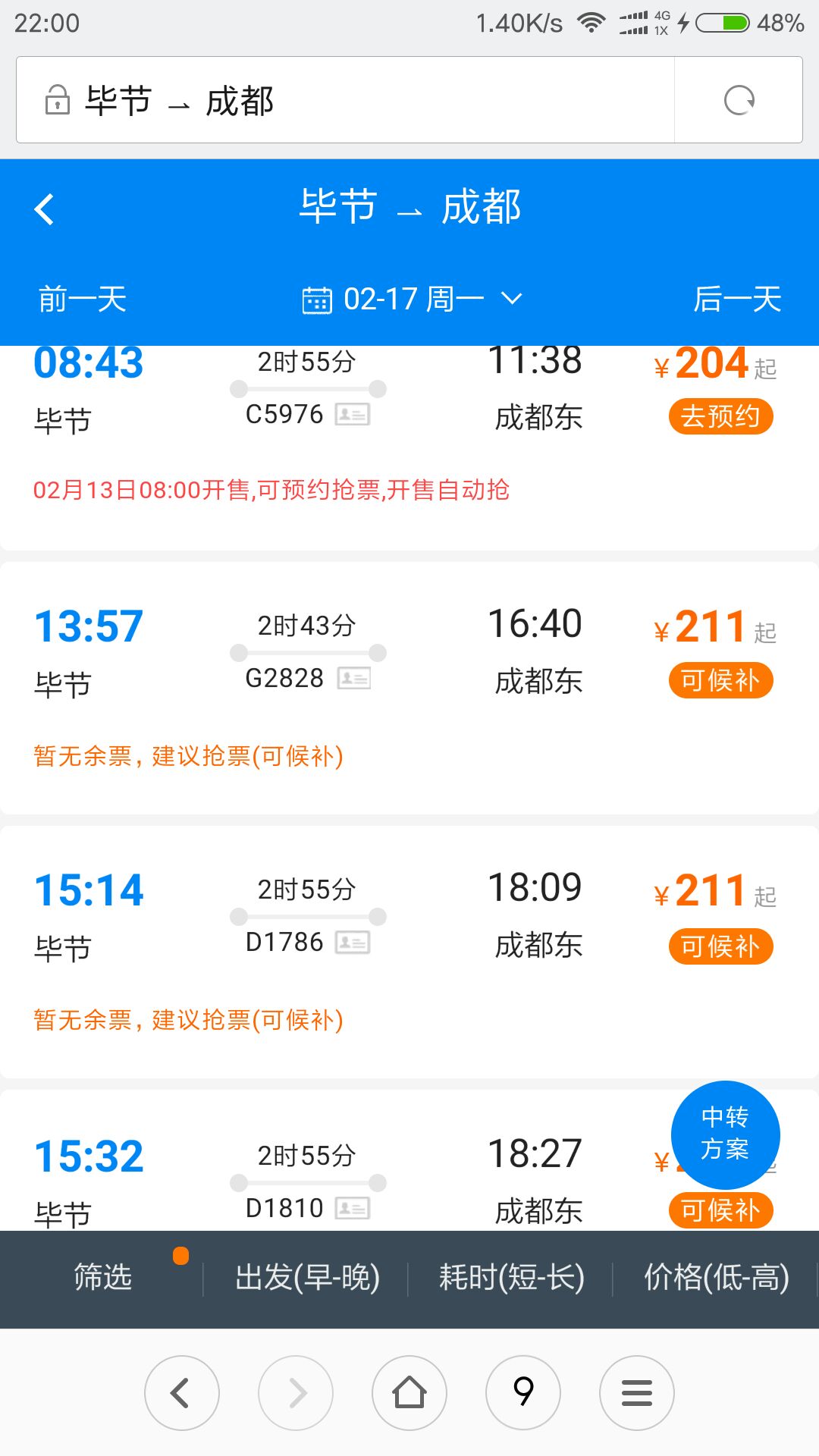Tap the 毕节 → 成都 address bar
Image resolution: width=819 pixels, height=1456 pixels.
345,100
